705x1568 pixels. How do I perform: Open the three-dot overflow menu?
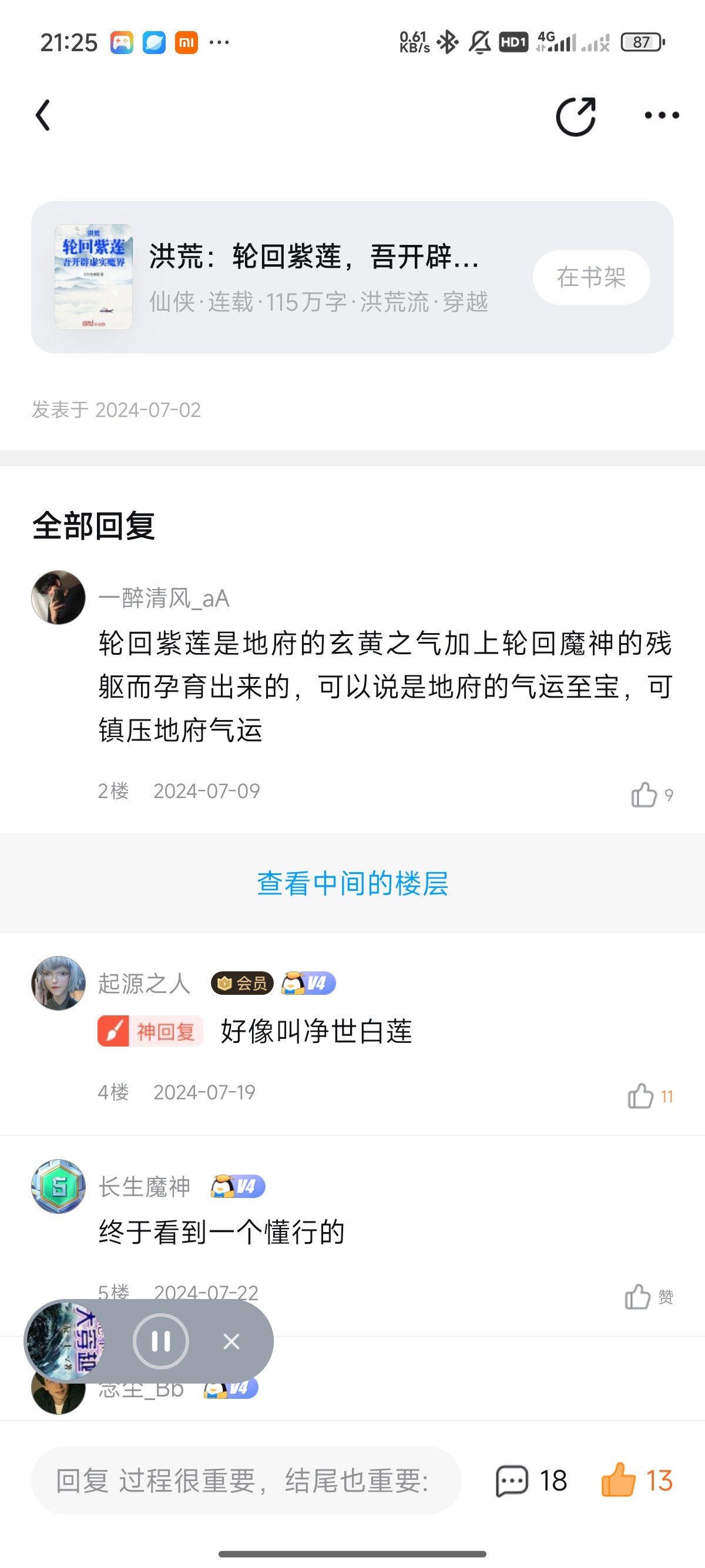tap(662, 115)
